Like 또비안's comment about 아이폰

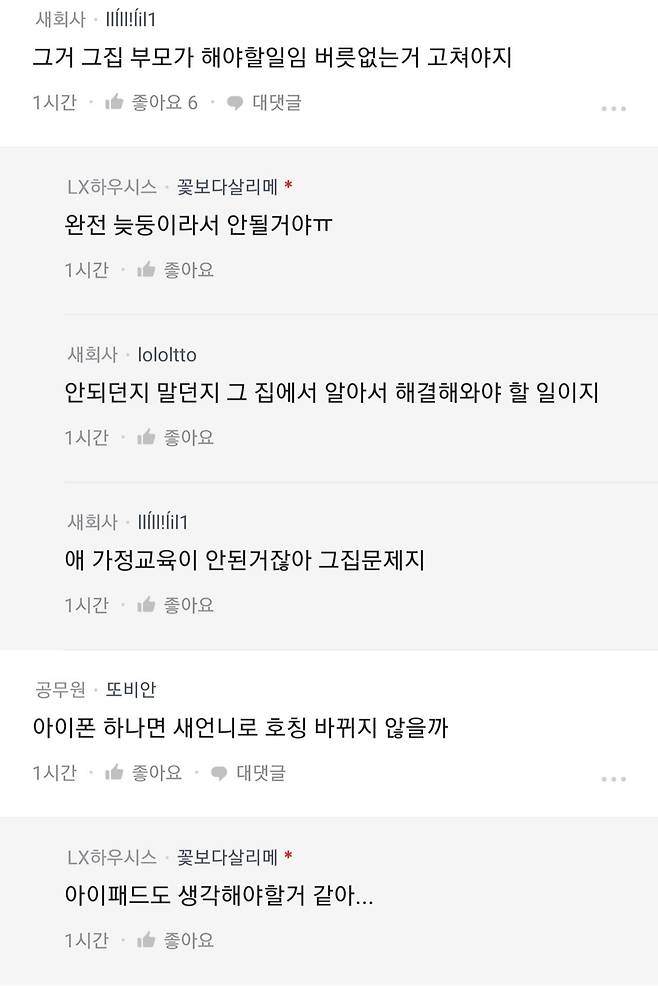(143, 772)
